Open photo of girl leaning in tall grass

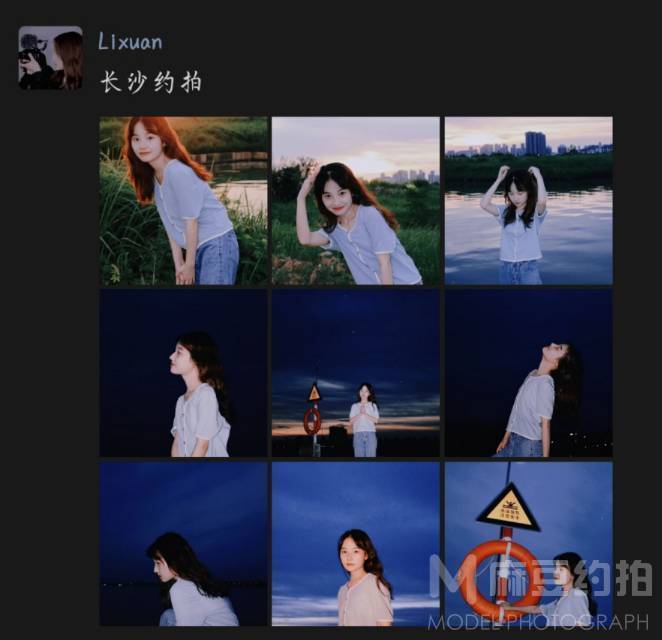tap(183, 201)
